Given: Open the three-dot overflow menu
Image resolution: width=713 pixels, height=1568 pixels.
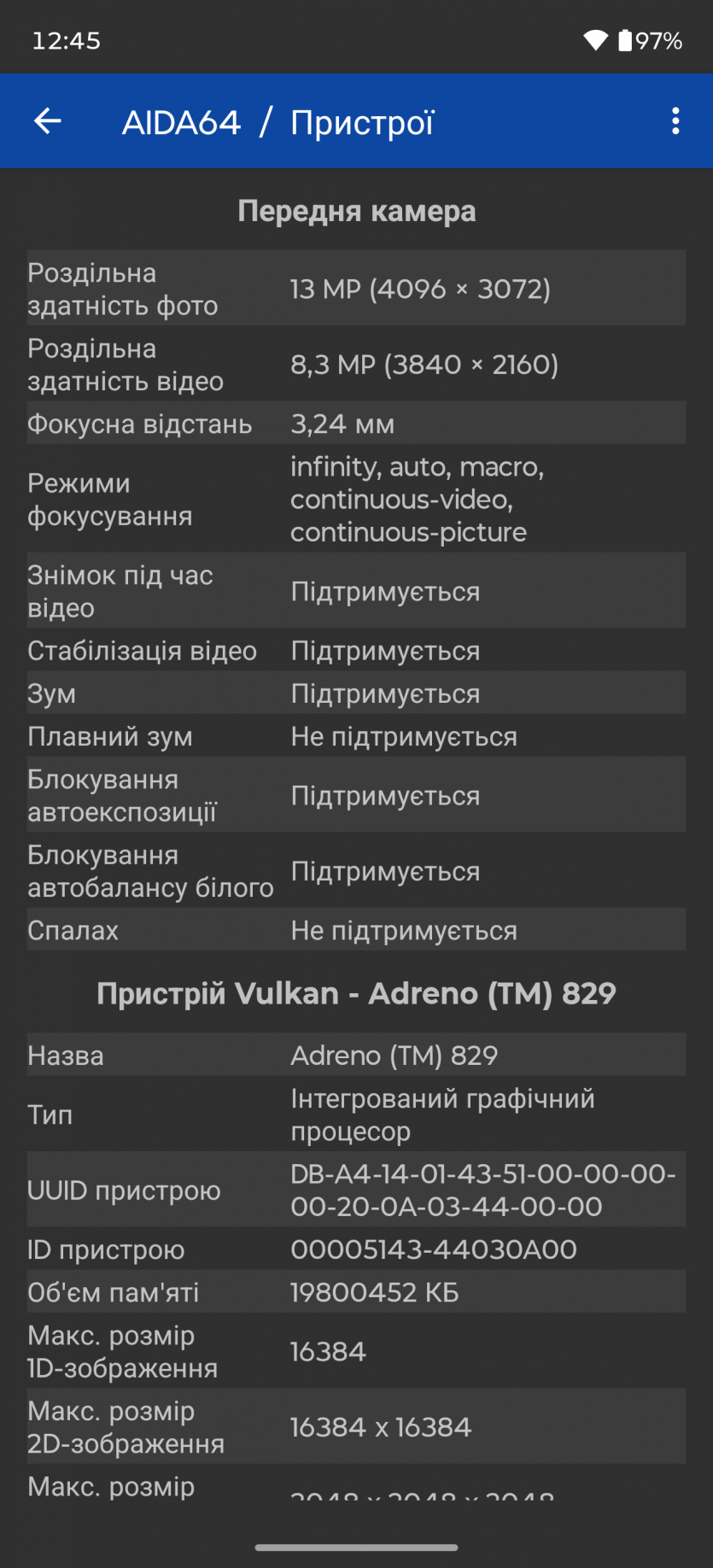Looking at the screenshot, I should pyautogui.click(x=675, y=121).
